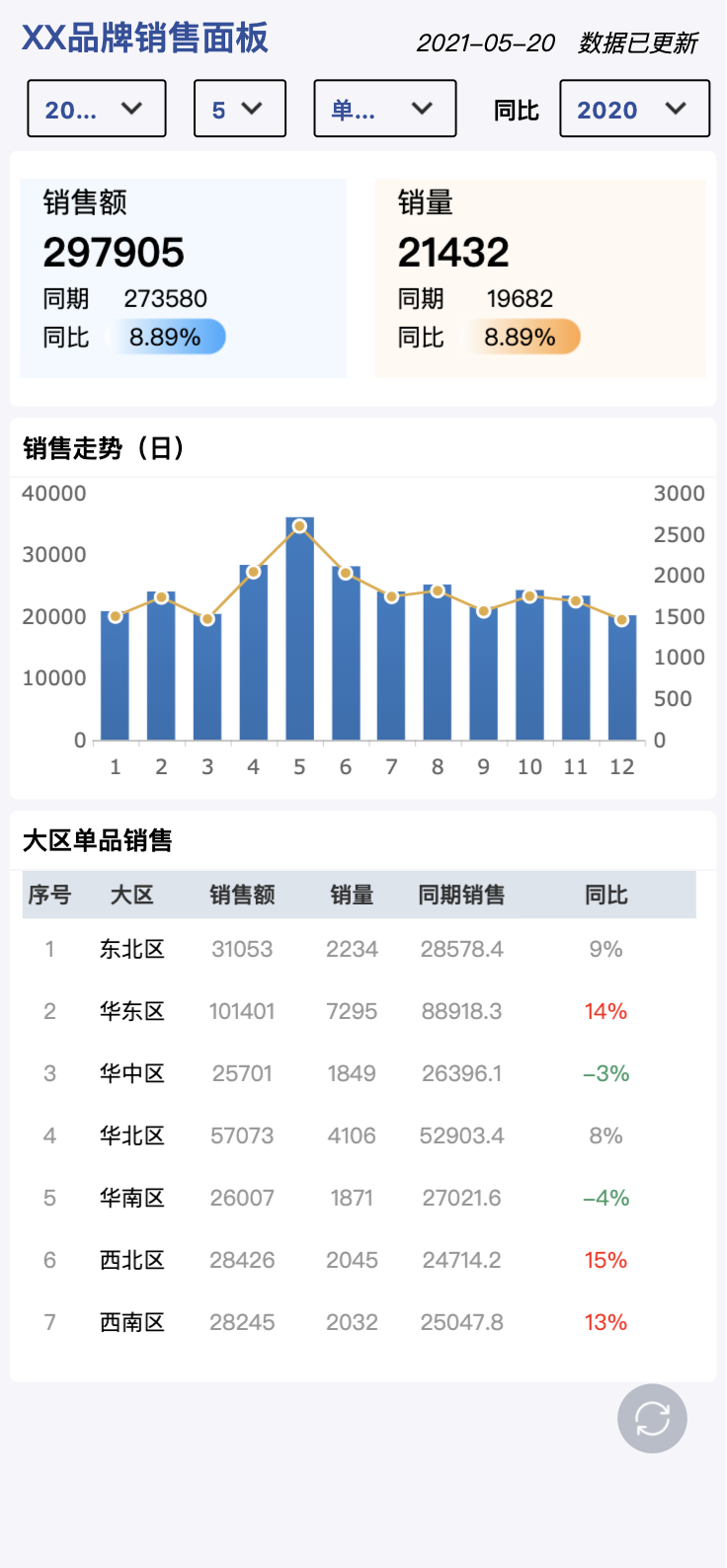Viewport: 727px width, 1568px height.
Task: Open the 单... product dropdown
Action: [x=384, y=109]
